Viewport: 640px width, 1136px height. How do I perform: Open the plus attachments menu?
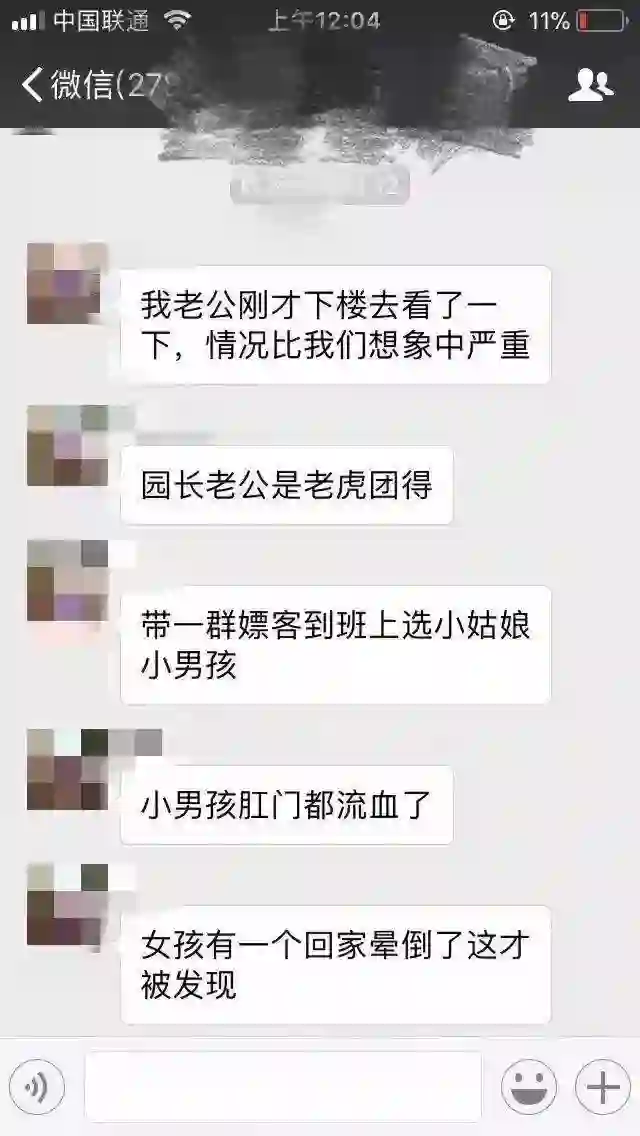pyautogui.click(x=602, y=1086)
